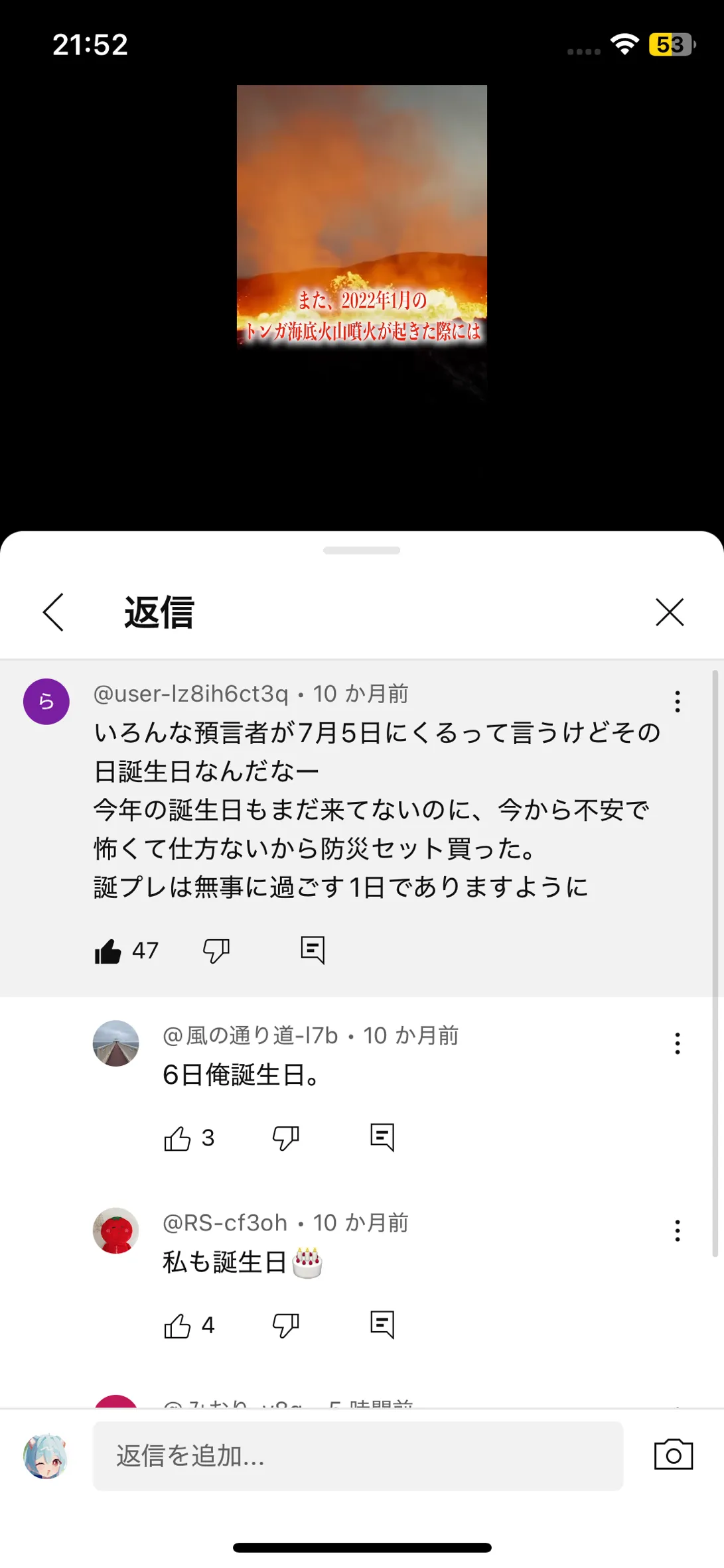Open options menu for @user-lz8ih6ct3q's comment
This screenshot has height=1568, width=724.
pyautogui.click(x=677, y=701)
